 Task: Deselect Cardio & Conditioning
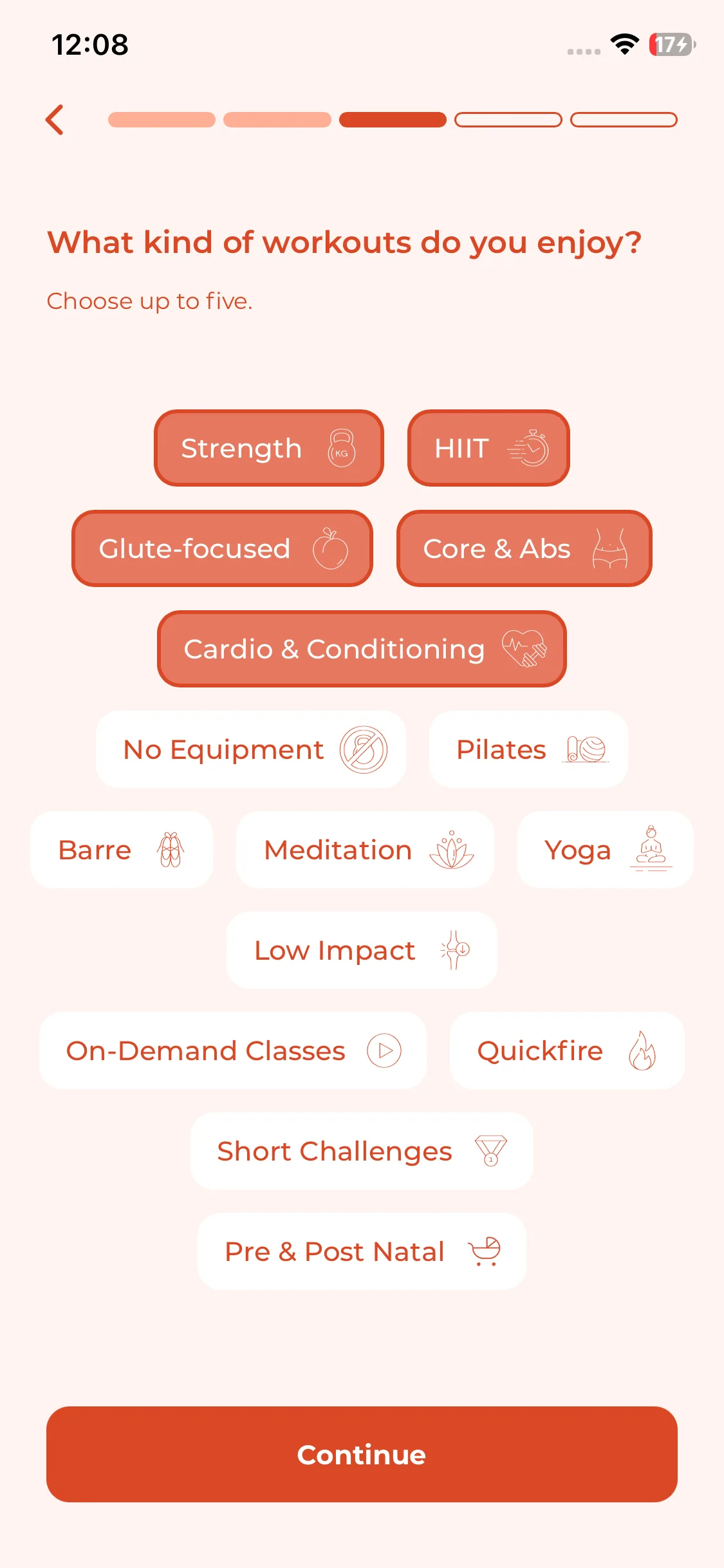tap(362, 649)
